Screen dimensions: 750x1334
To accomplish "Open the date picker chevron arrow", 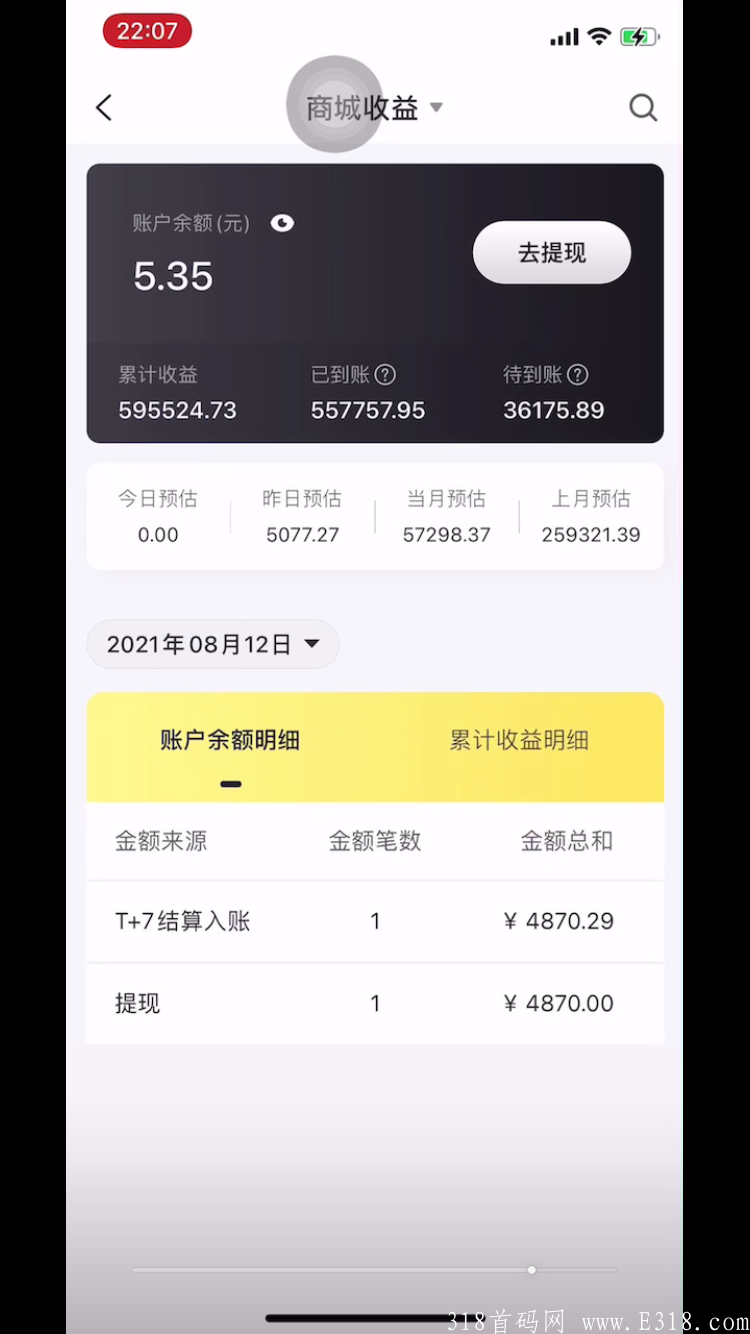I will tap(312, 645).
